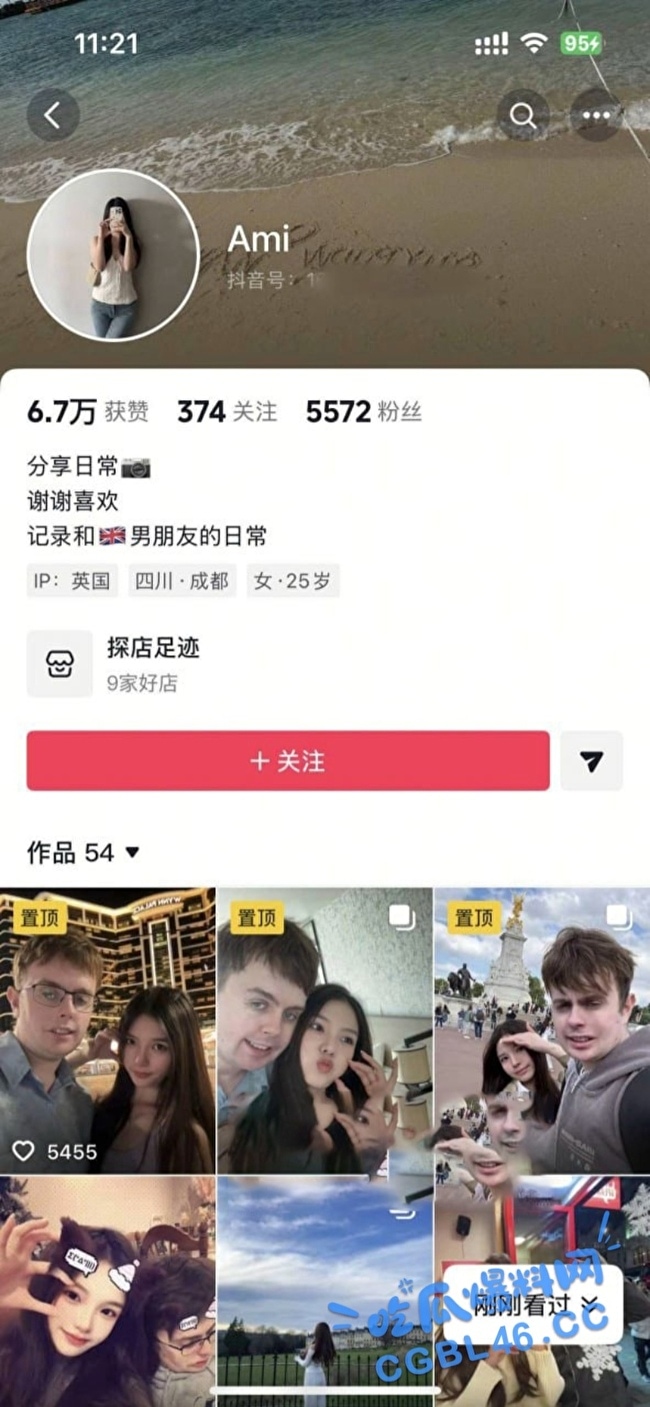Viewport: 650px width, 1407px height.
Task: View Ami's profile picture
Action: (113, 256)
